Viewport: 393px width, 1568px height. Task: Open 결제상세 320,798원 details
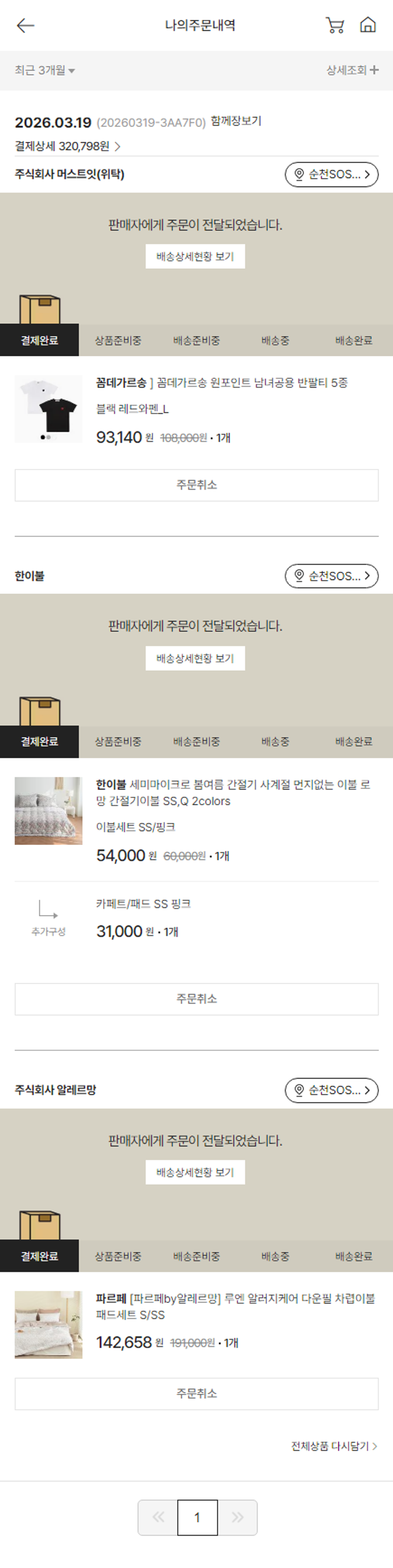pyautogui.click(x=68, y=146)
